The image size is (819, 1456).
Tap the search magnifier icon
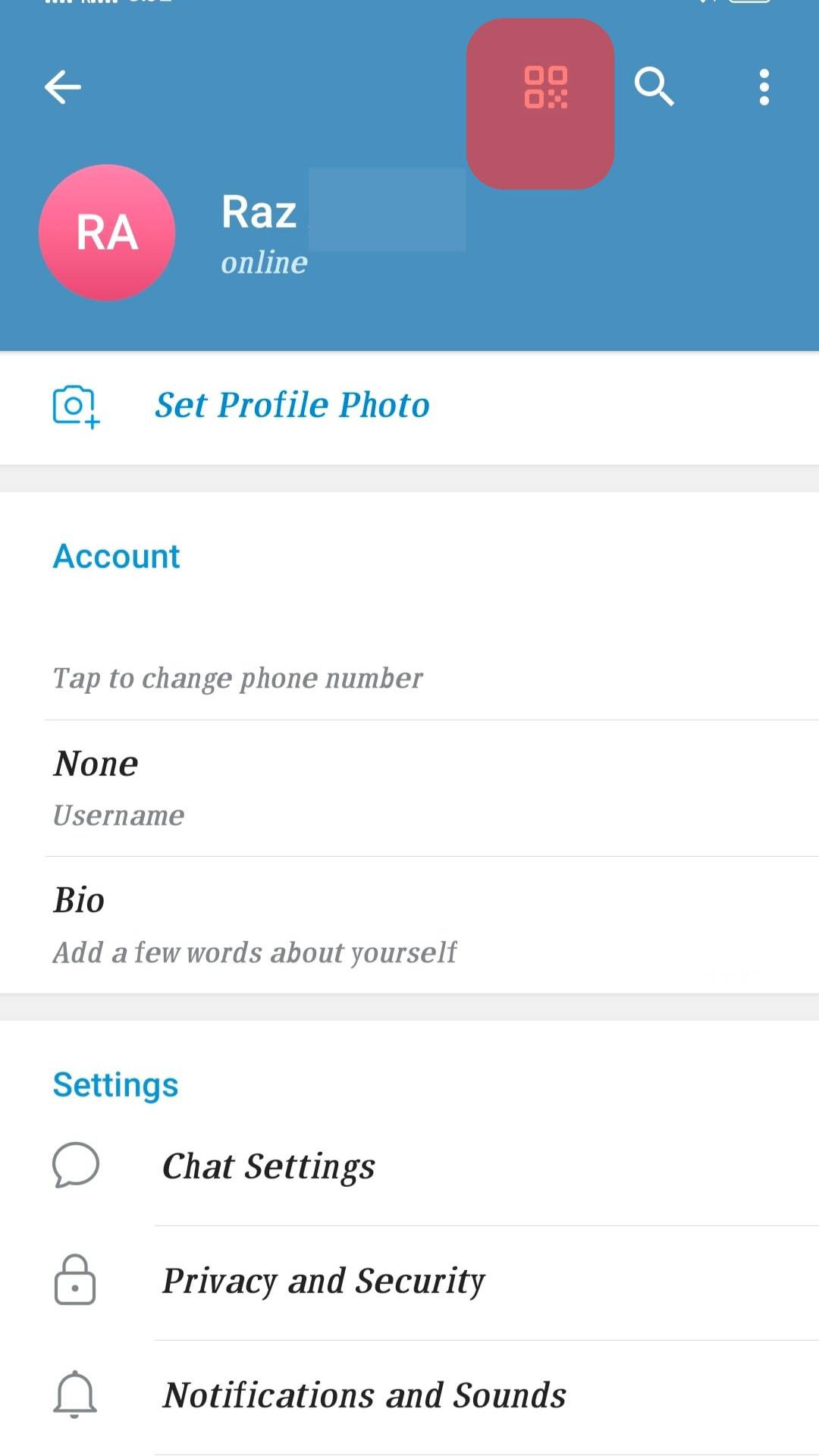654,86
